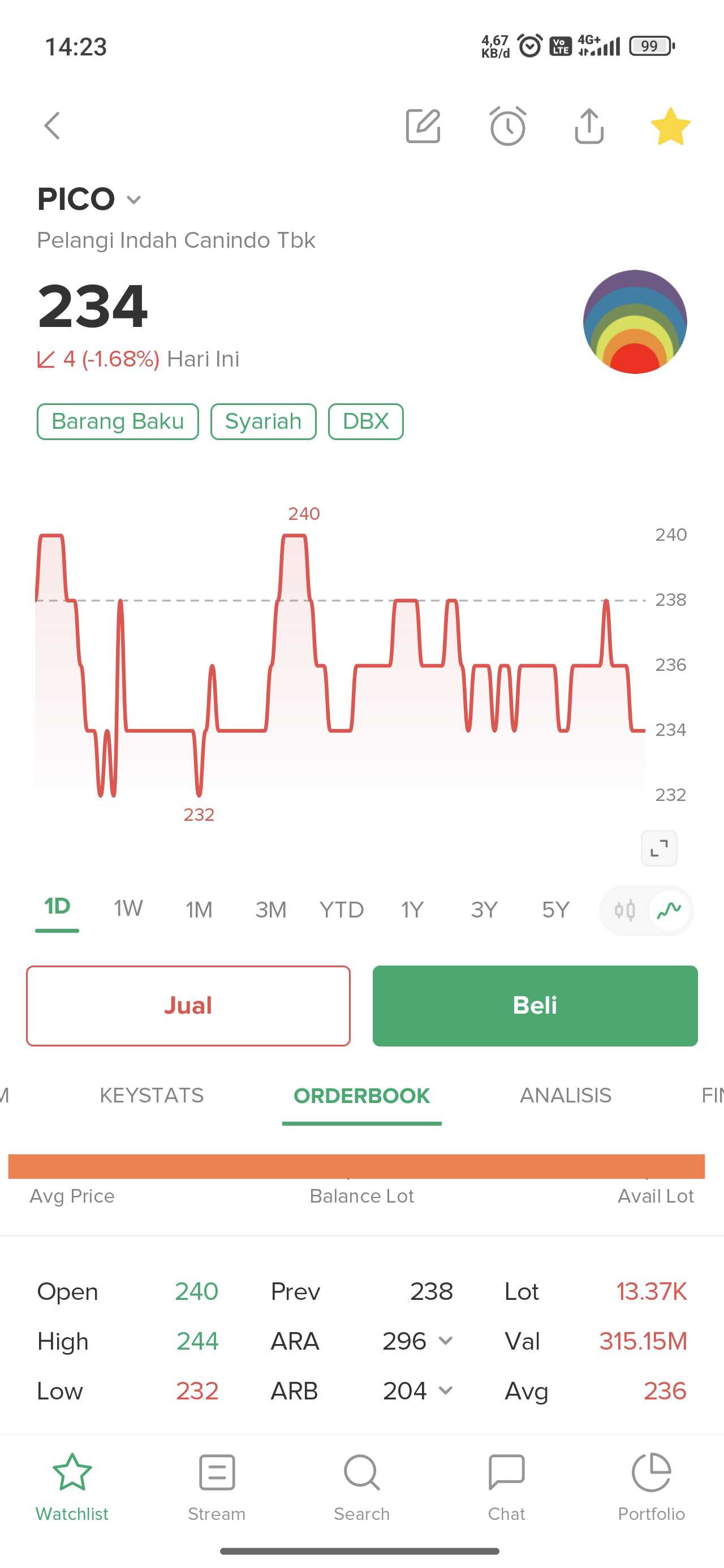The image size is (724, 1568).
Task: Expand the ARA 296 dropdown
Action: (445, 1341)
